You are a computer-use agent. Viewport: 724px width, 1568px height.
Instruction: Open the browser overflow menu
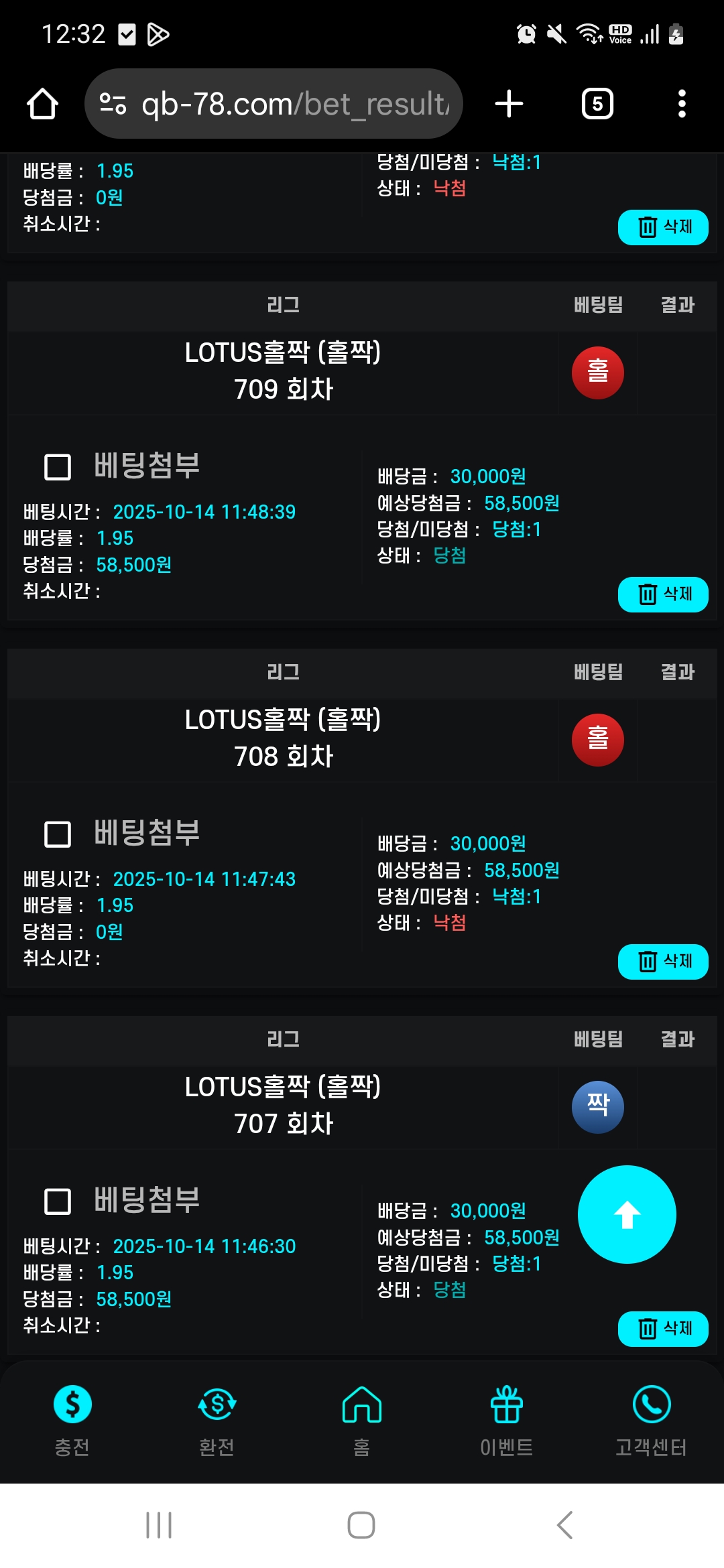point(682,104)
